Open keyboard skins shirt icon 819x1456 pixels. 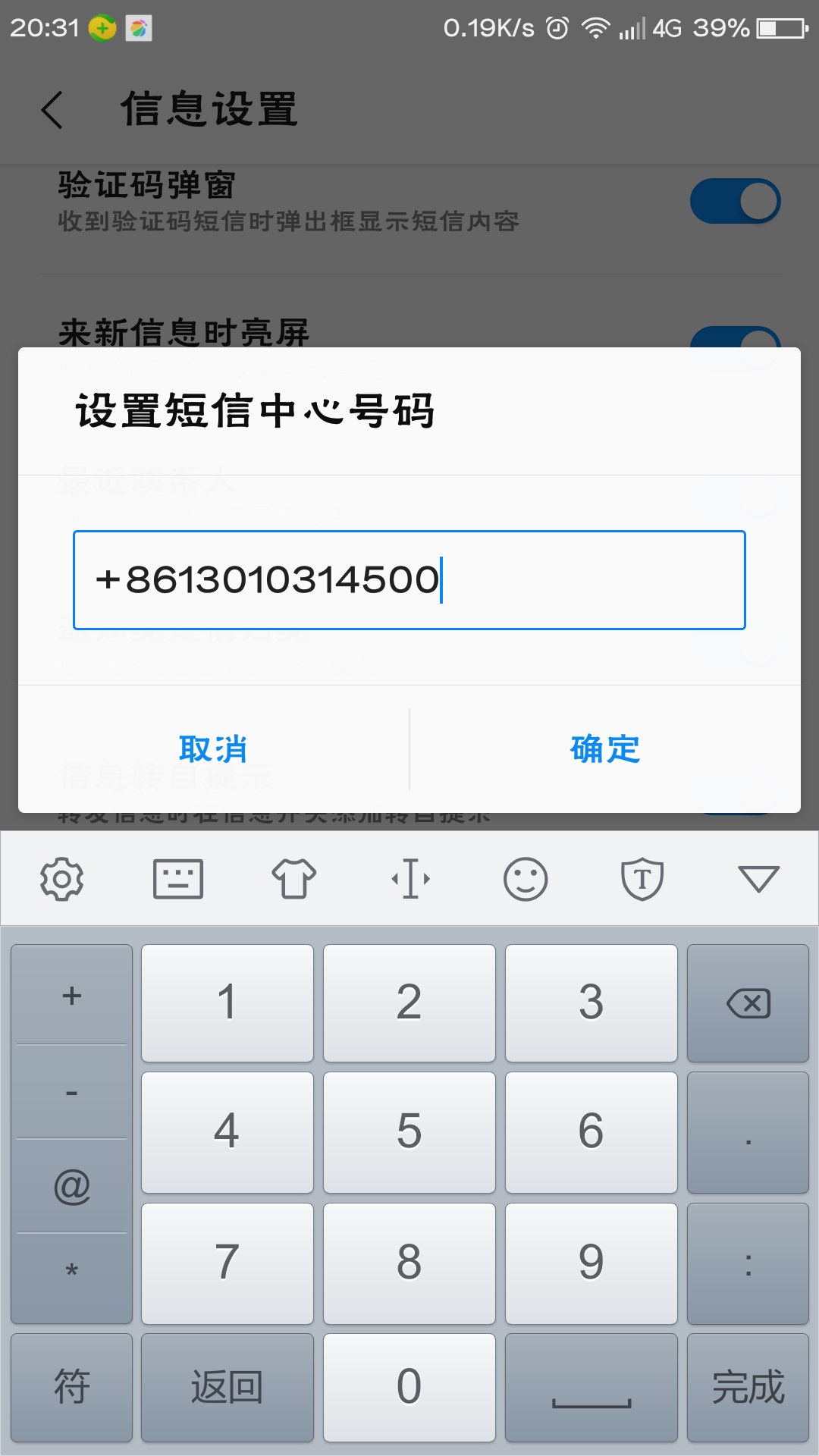coord(294,879)
